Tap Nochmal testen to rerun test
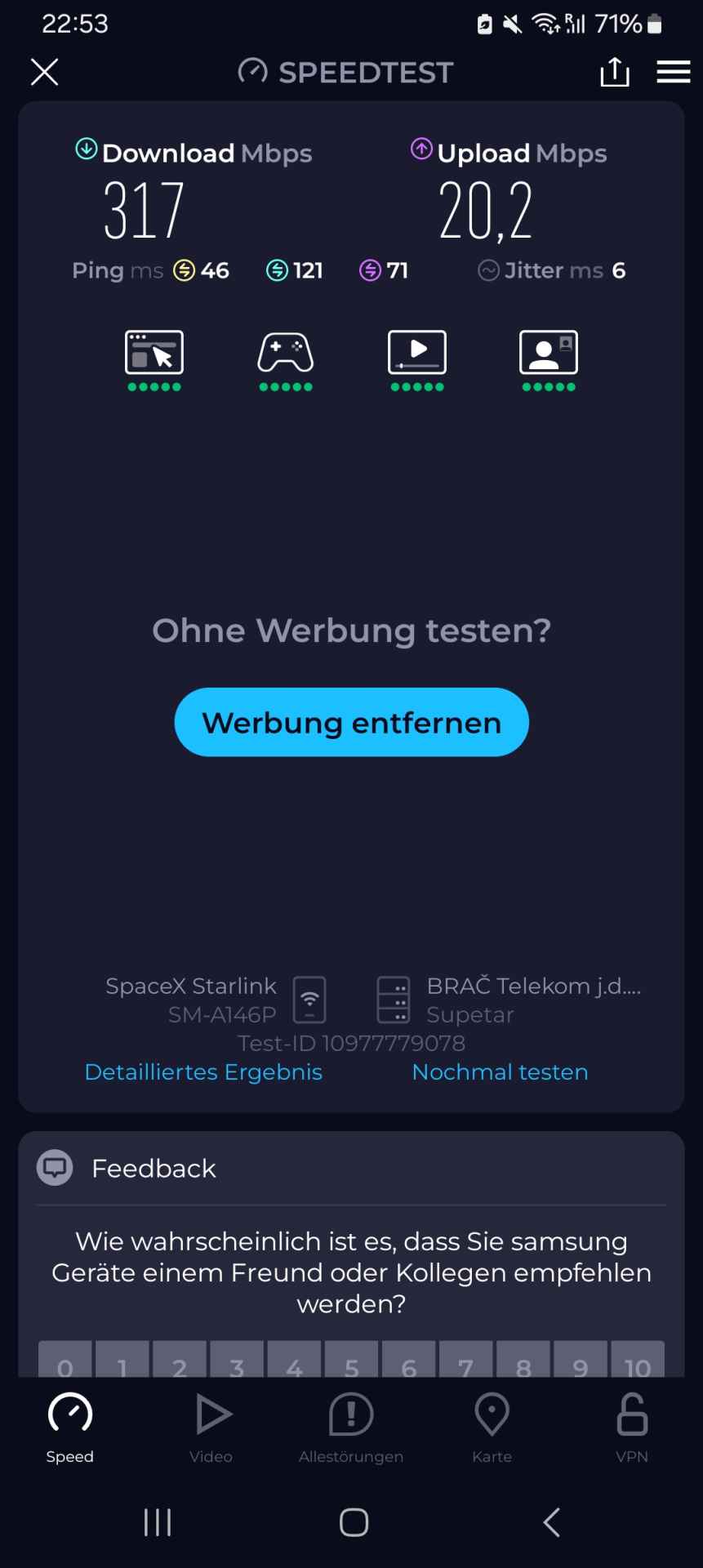This screenshot has height=1568, width=703. pos(500,1071)
